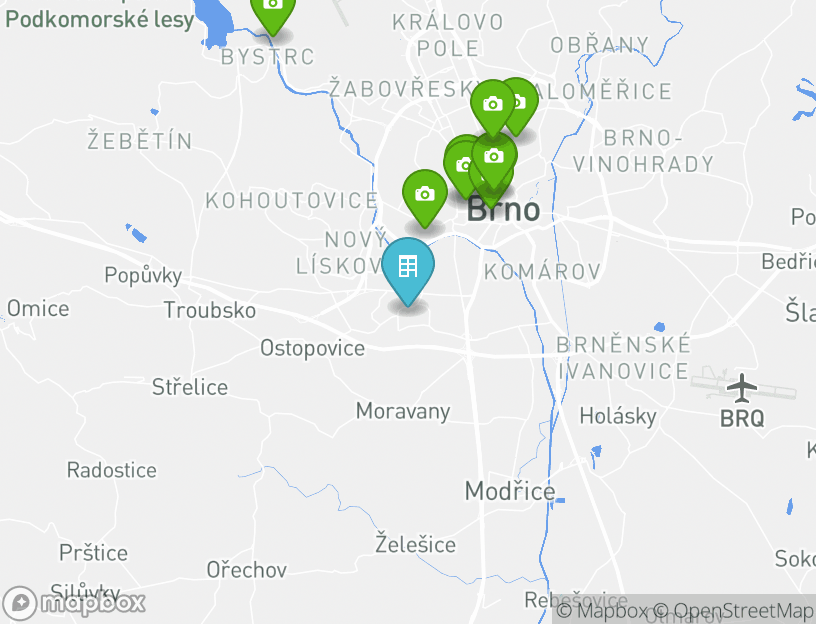Viewport: 816px width, 624px height.
Task: Select the camera marker near Bystrc
Action: point(272,8)
